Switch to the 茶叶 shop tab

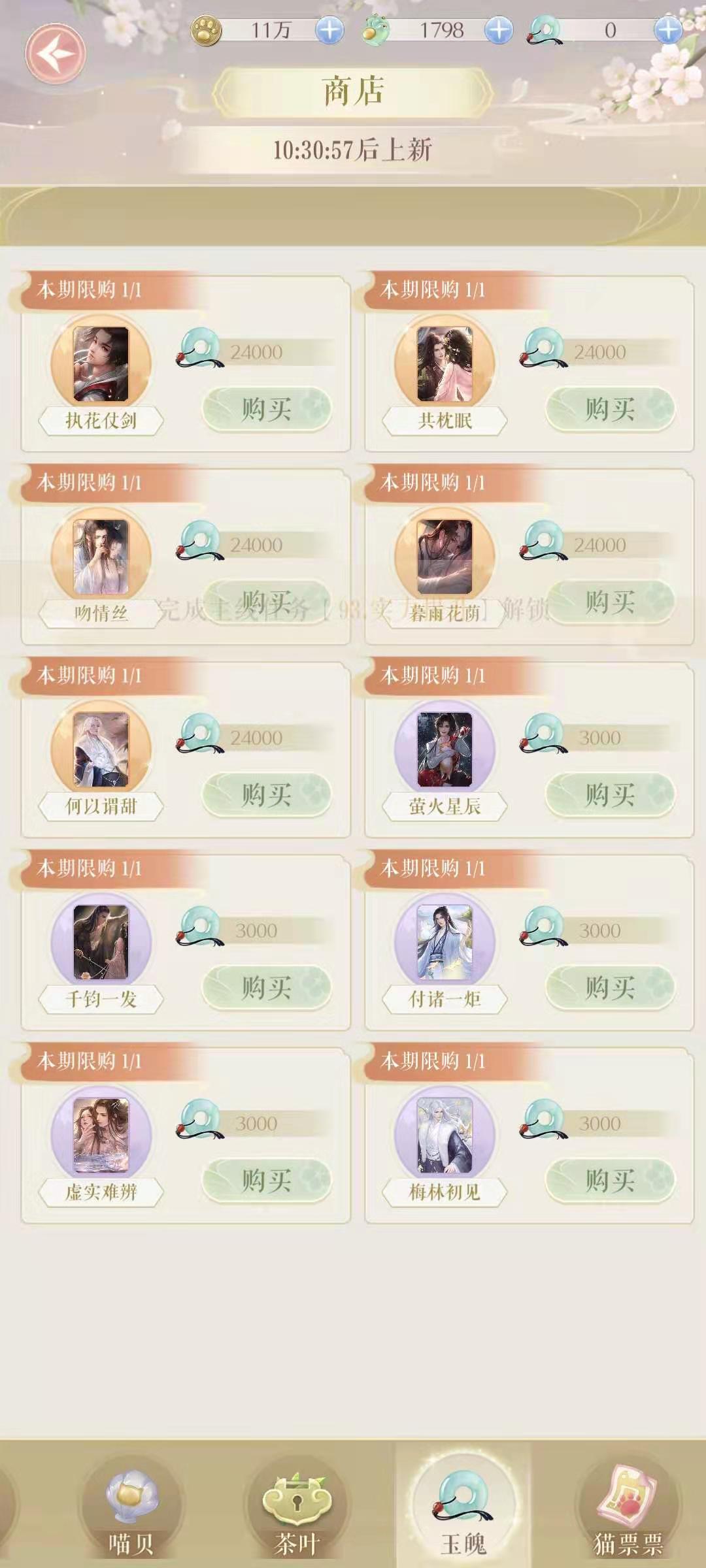point(296,1509)
